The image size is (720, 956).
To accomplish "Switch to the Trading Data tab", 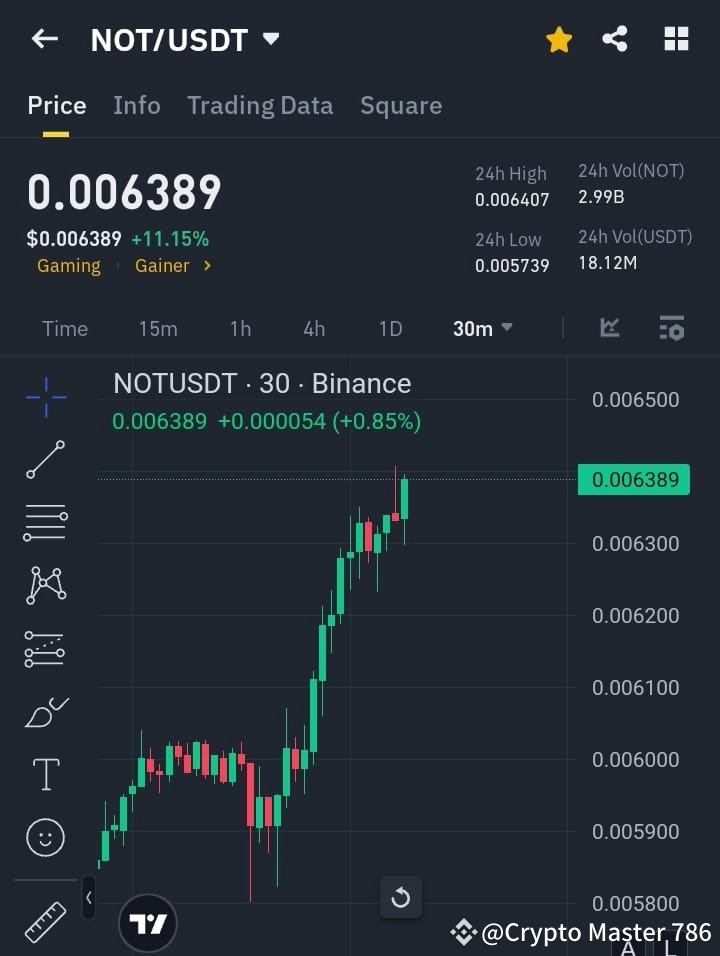I will (260, 105).
